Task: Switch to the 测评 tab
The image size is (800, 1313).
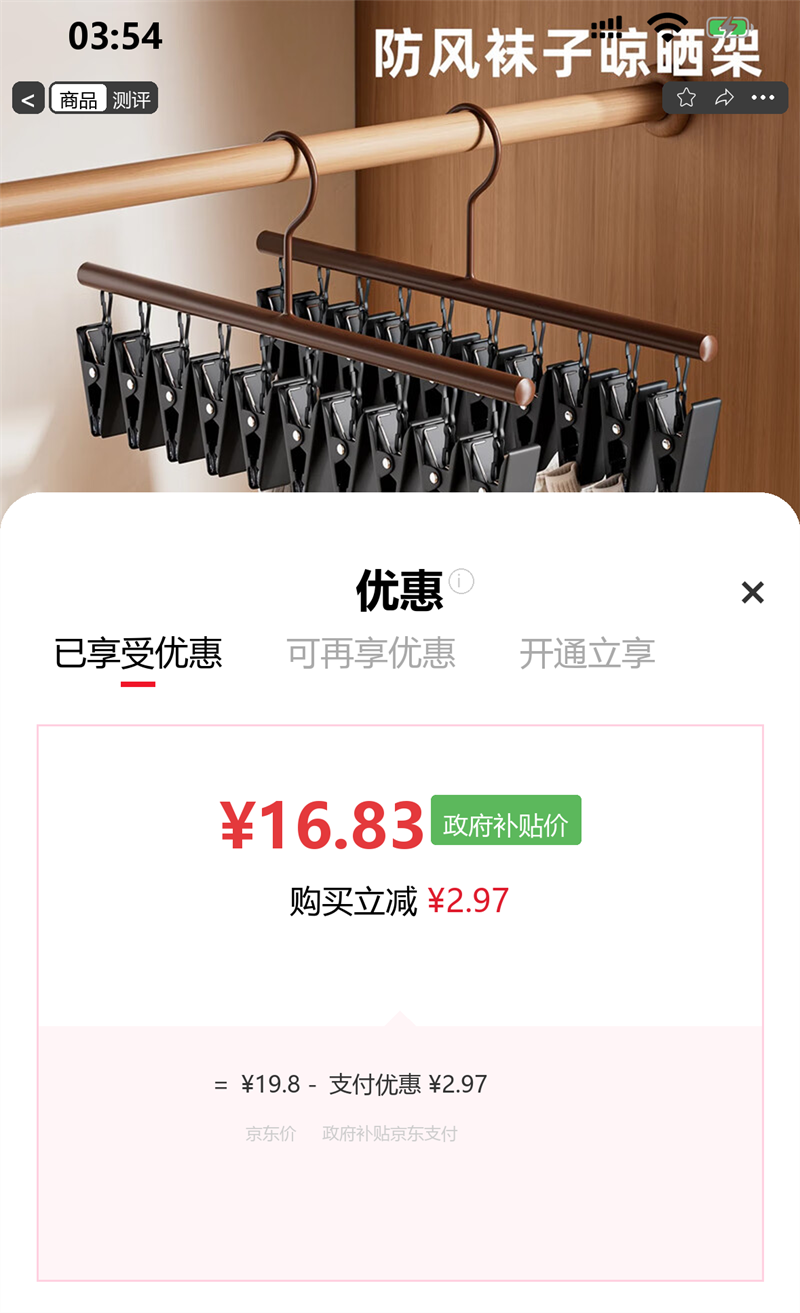Action: click(132, 100)
